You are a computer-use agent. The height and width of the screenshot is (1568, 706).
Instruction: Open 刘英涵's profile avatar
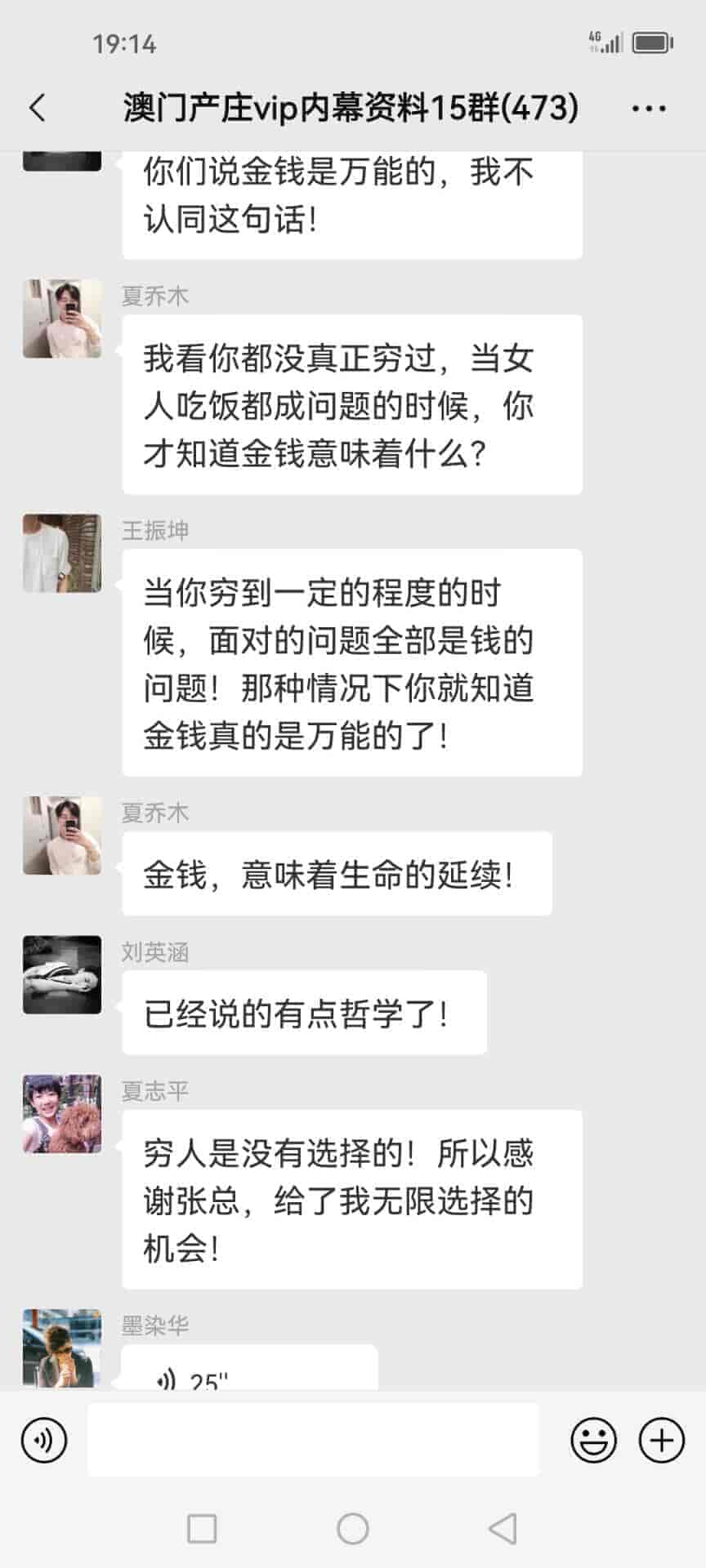click(62, 974)
